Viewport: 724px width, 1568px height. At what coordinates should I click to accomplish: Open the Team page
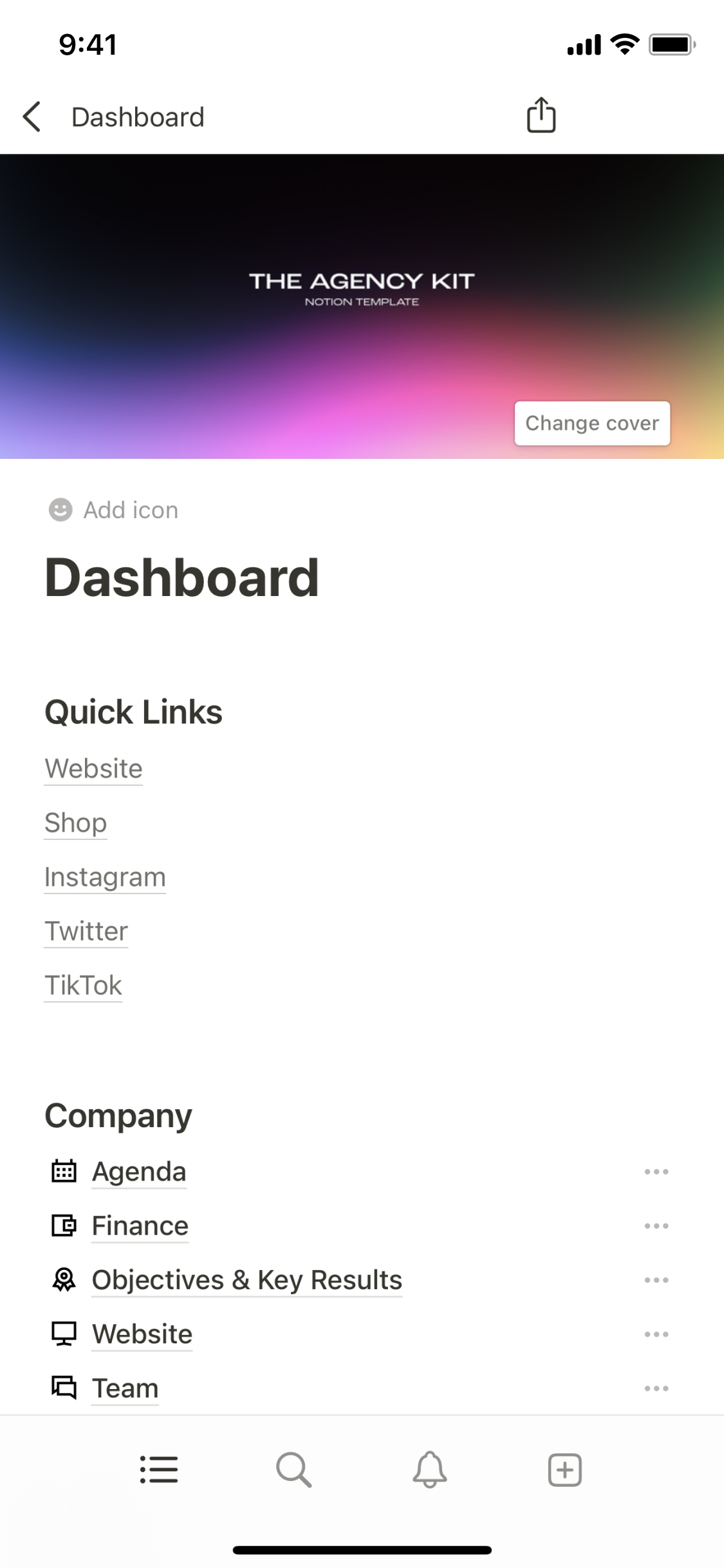[125, 1388]
